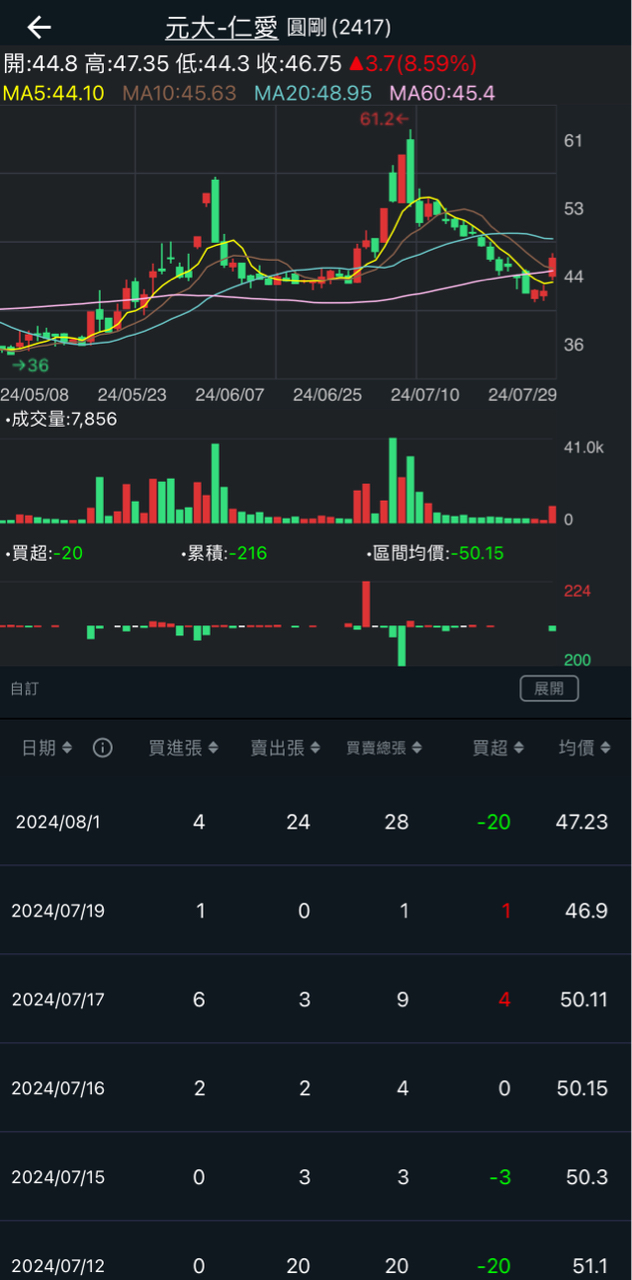The height and width of the screenshot is (1280, 632).
Task: Sort the table by 買進張
Action: 184,748
